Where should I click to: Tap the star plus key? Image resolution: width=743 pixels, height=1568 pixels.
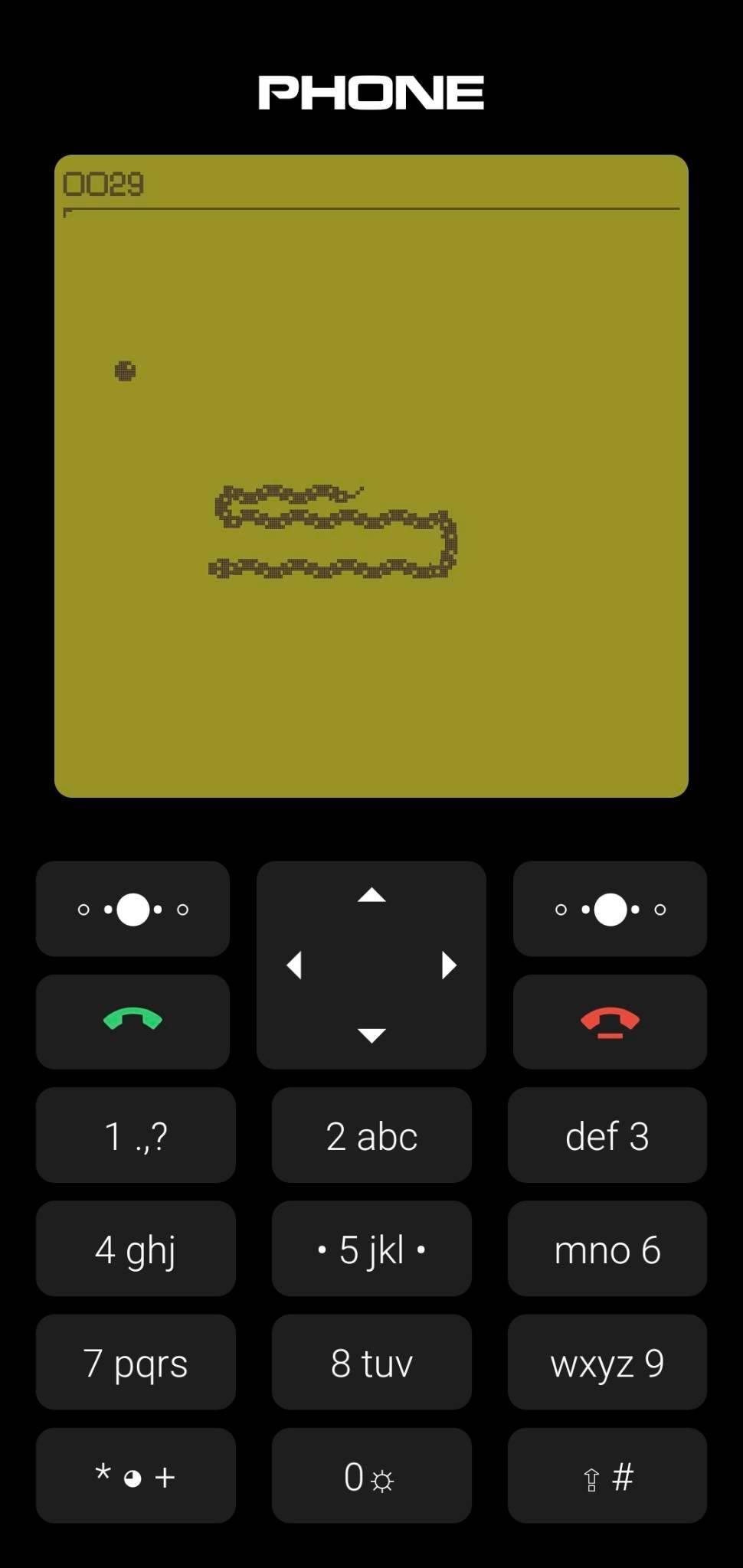(136, 1475)
